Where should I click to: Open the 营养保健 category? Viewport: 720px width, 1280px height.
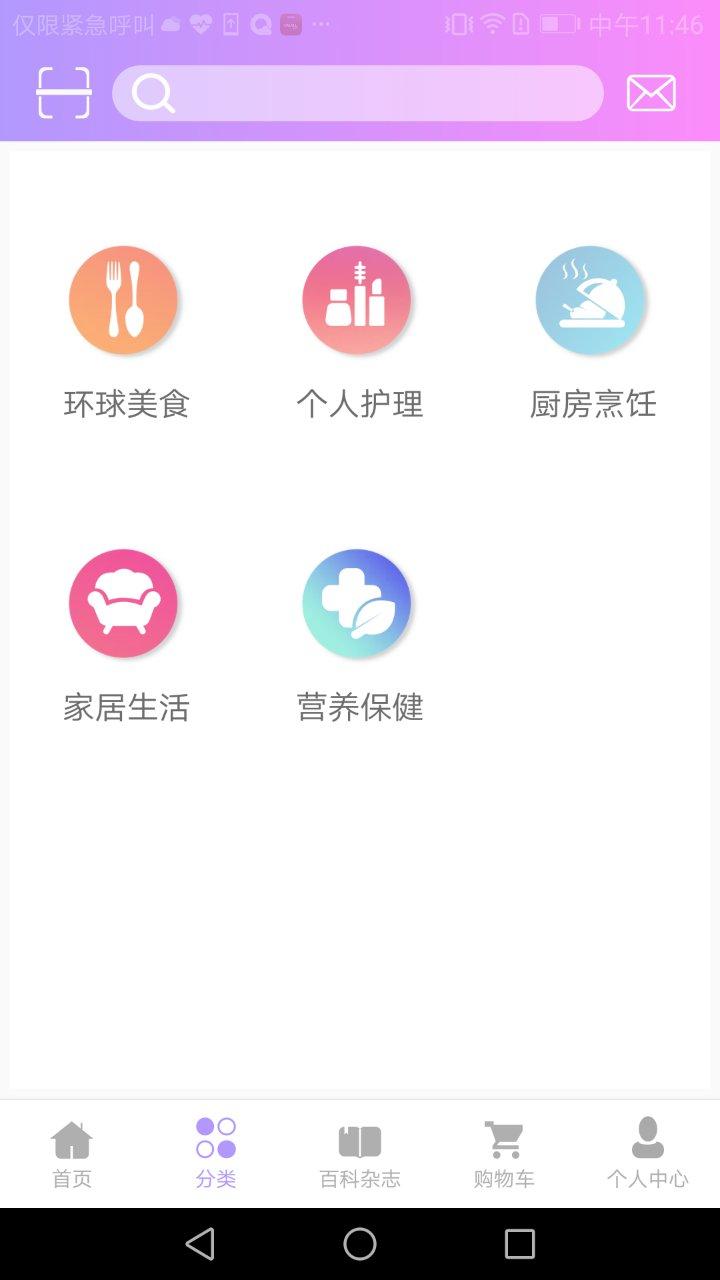click(x=359, y=636)
